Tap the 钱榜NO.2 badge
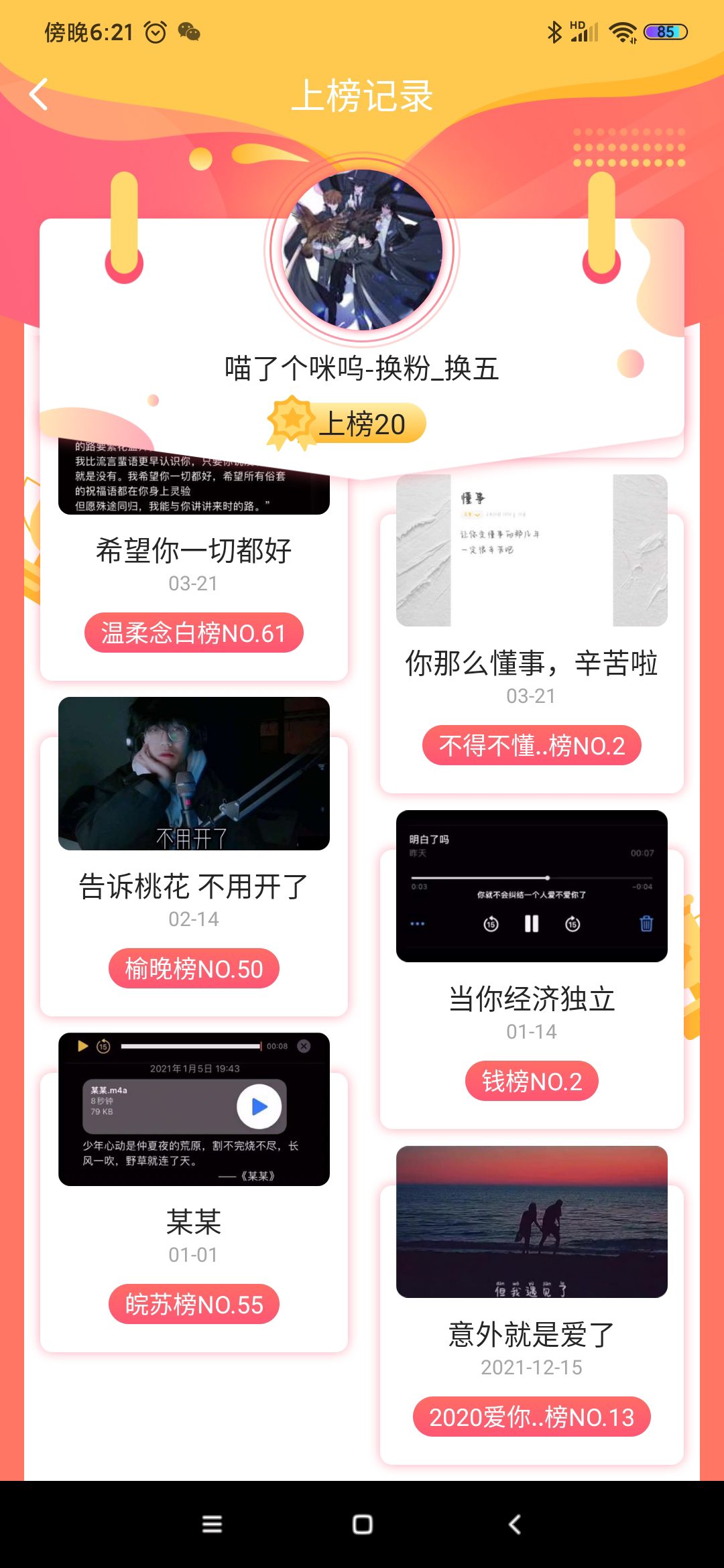724x1568 pixels. [532, 1081]
